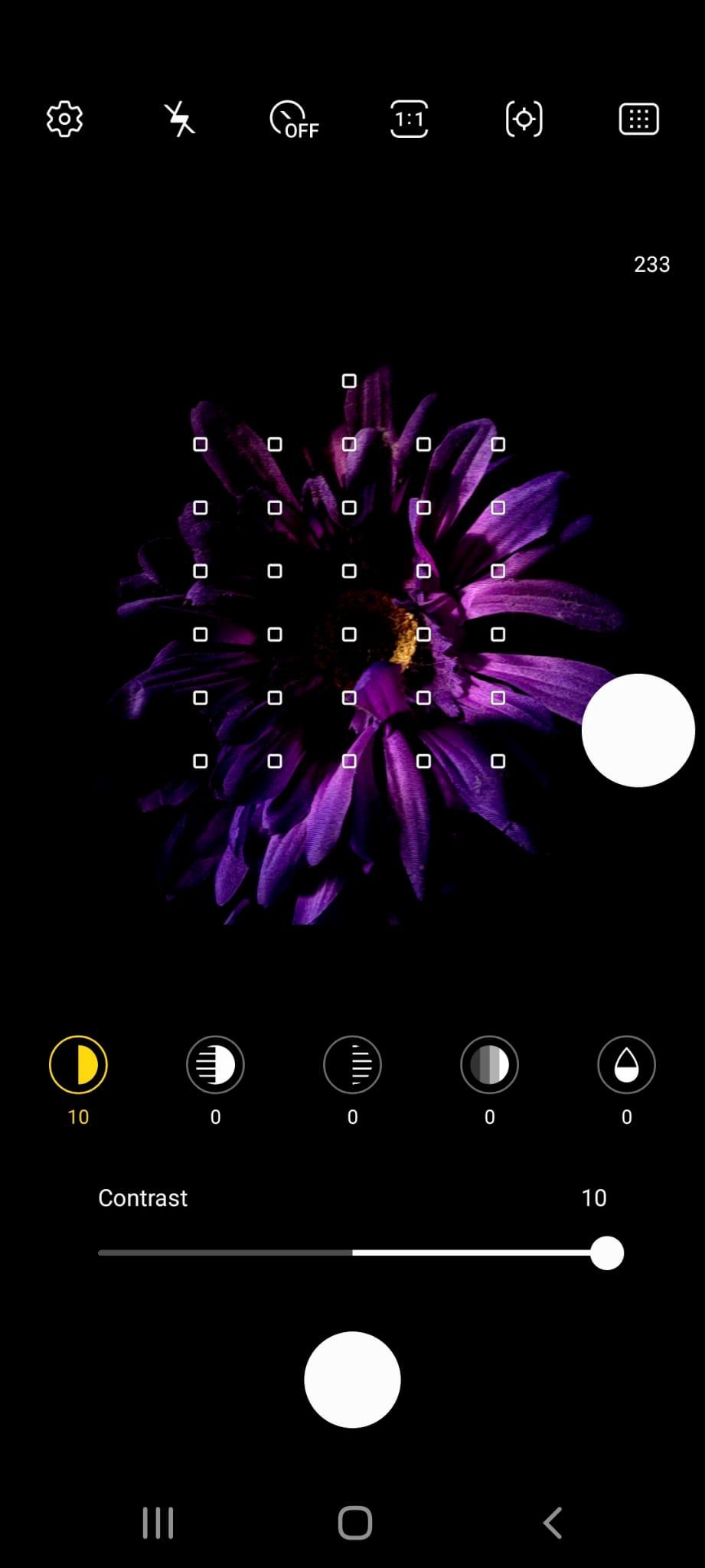Select the Contrast adjustment icon

tap(78, 1065)
